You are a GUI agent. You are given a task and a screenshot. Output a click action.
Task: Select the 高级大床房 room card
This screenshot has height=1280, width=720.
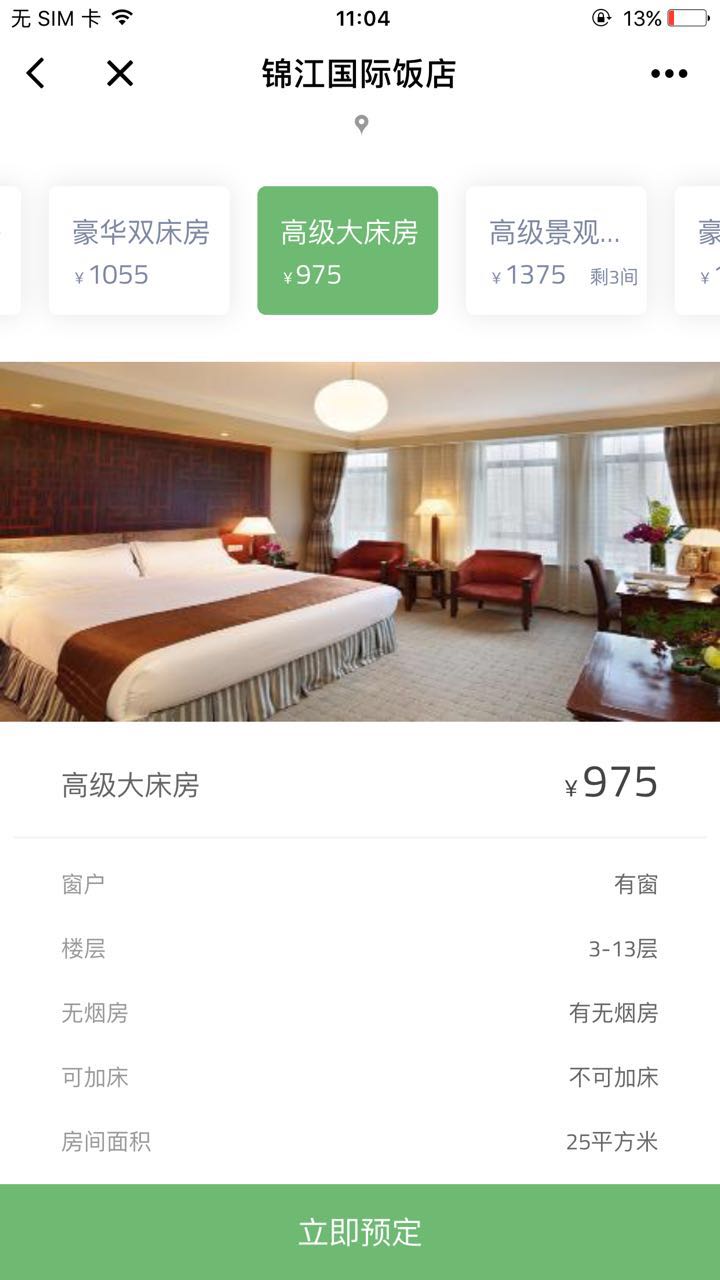(347, 251)
